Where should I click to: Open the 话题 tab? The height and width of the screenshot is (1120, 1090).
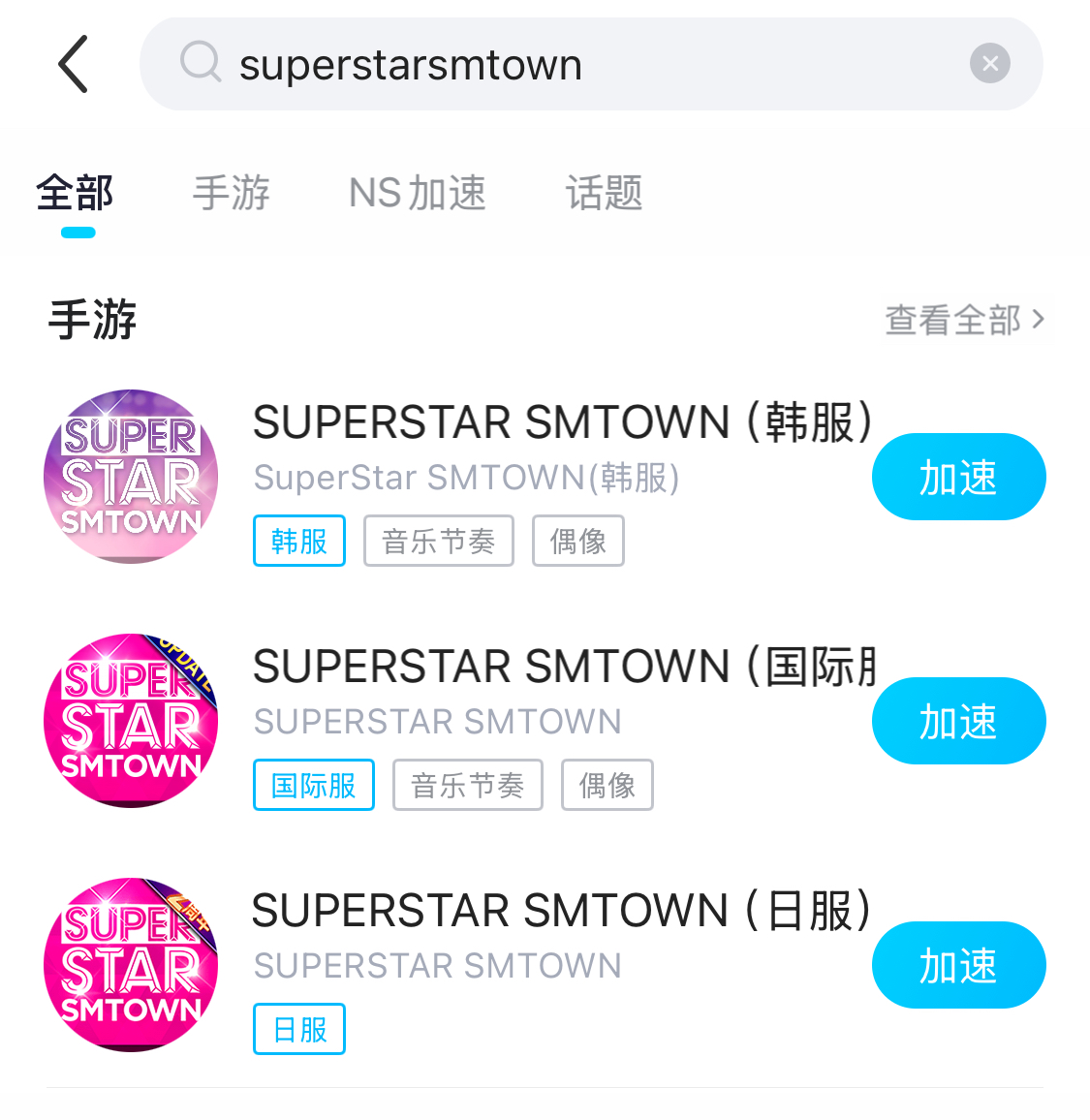click(604, 193)
